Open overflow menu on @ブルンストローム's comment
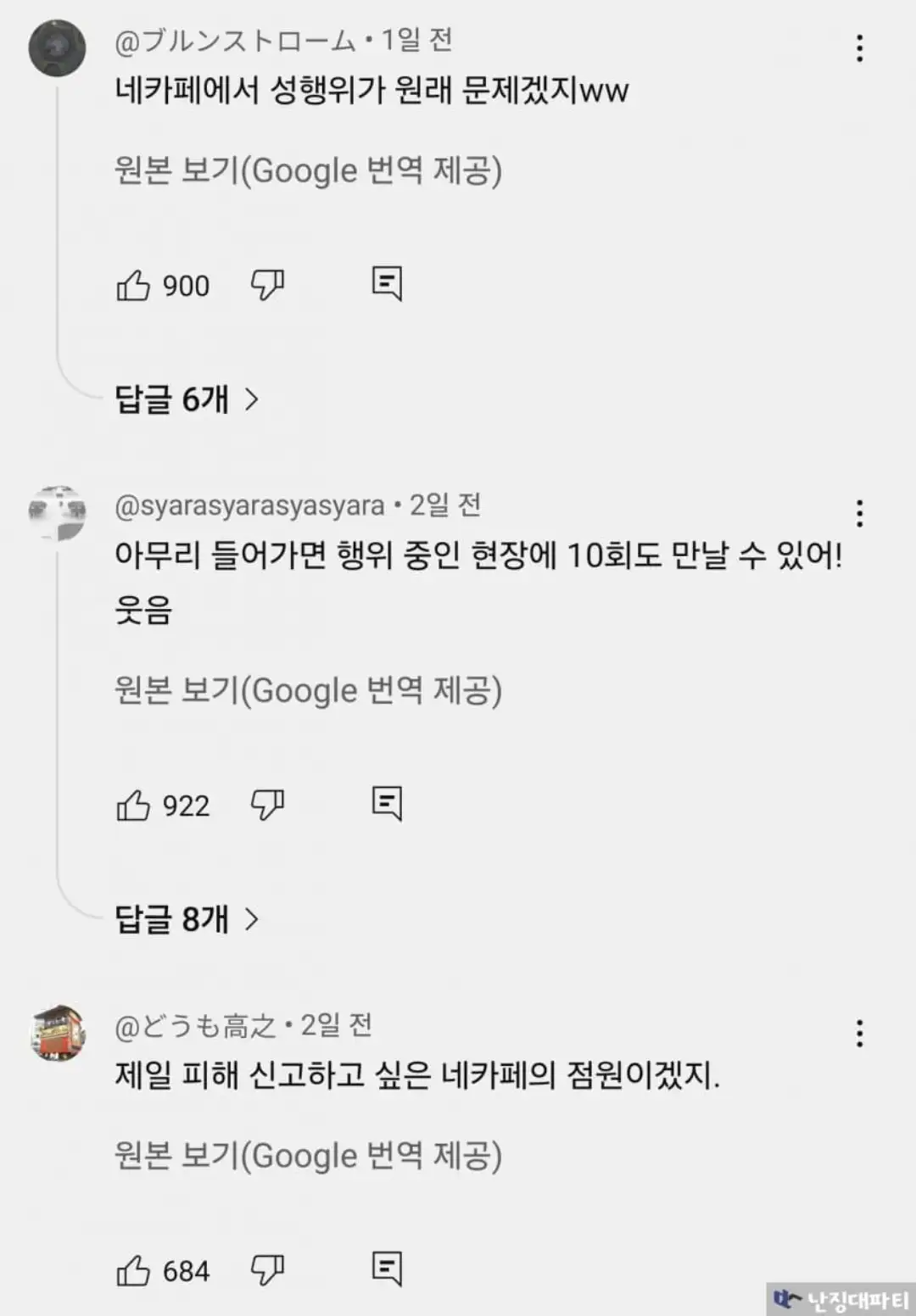Viewport: 916px width, 1316px height. click(x=859, y=48)
